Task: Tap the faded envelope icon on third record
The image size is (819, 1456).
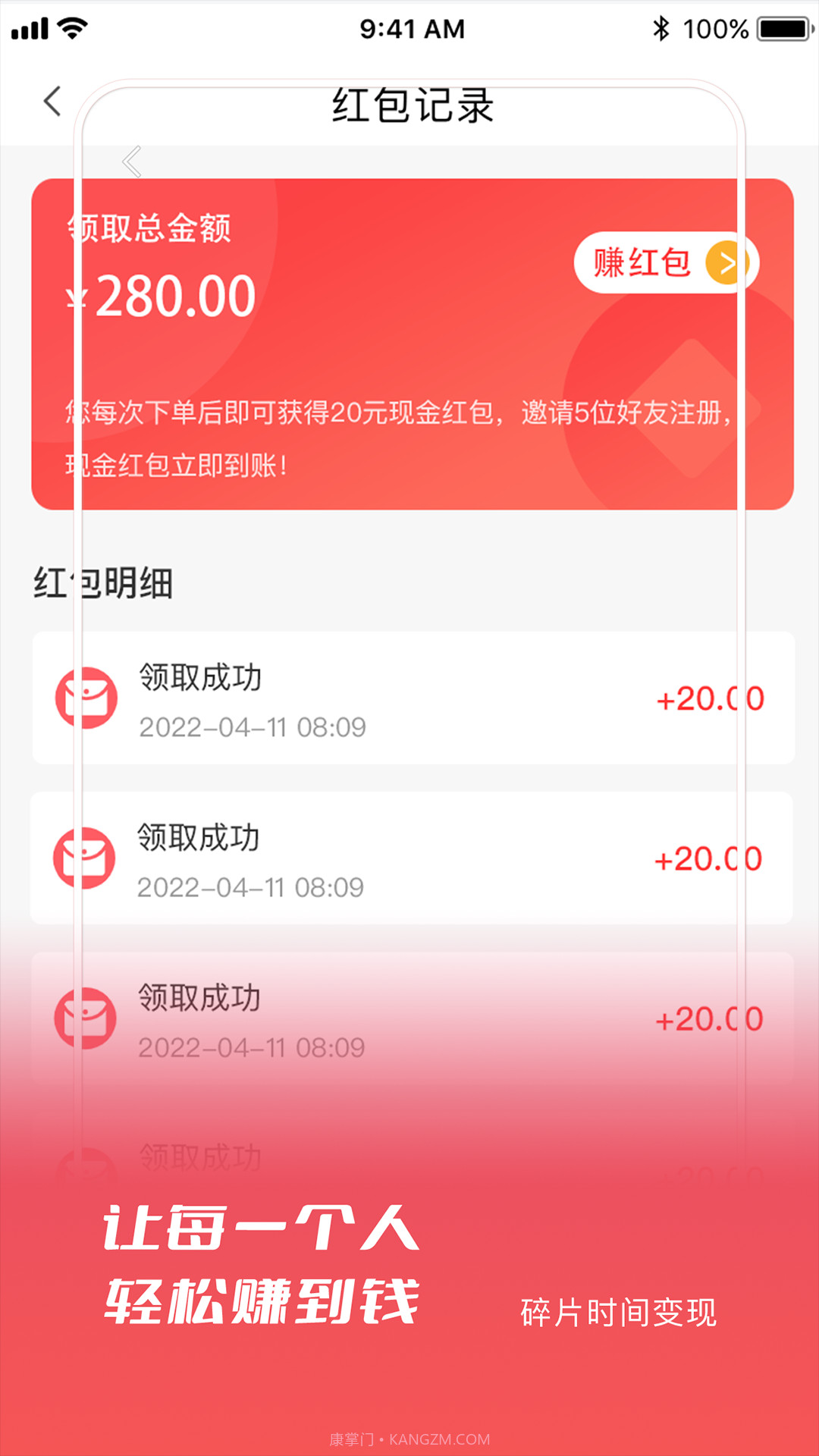Action: click(86, 1018)
